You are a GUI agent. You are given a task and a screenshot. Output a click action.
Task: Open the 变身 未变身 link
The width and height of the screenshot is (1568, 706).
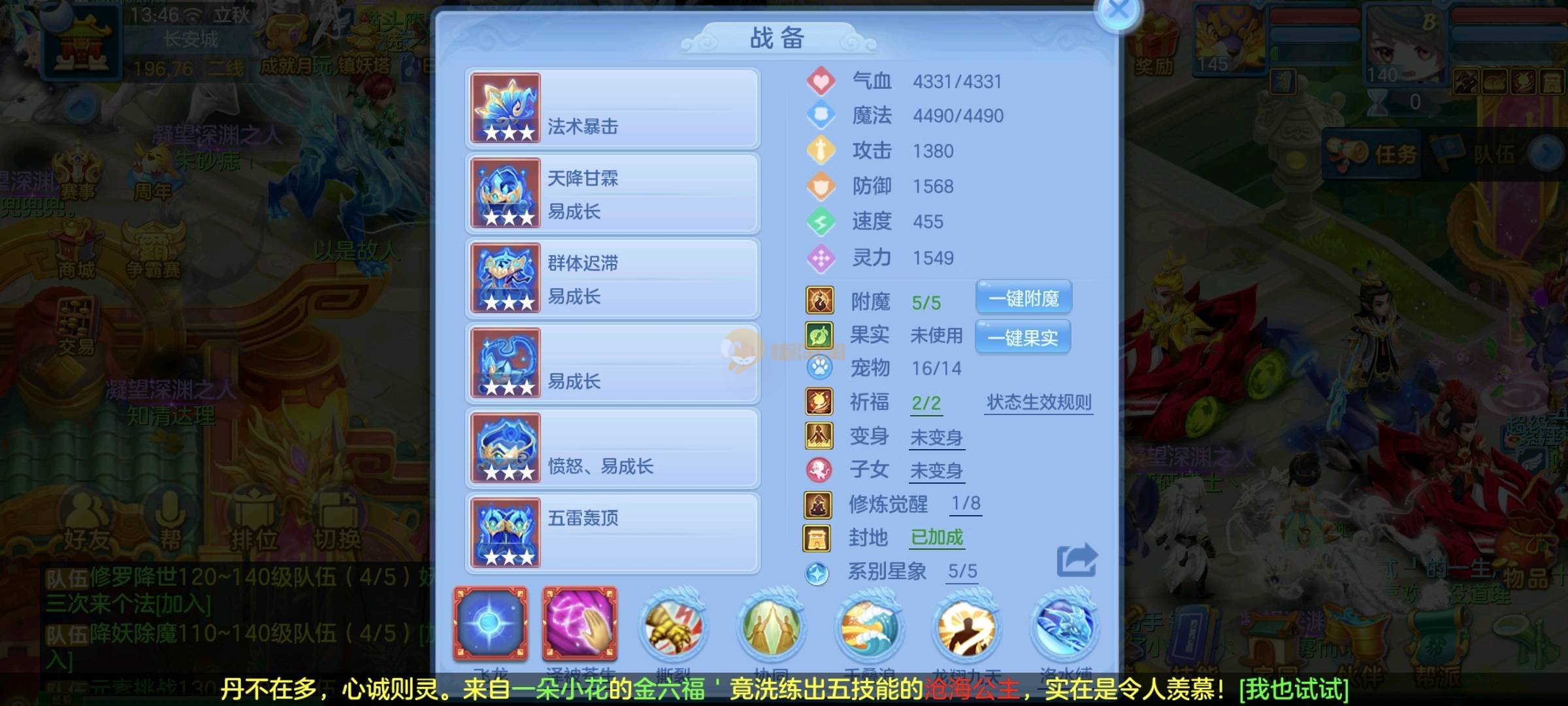click(x=936, y=437)
